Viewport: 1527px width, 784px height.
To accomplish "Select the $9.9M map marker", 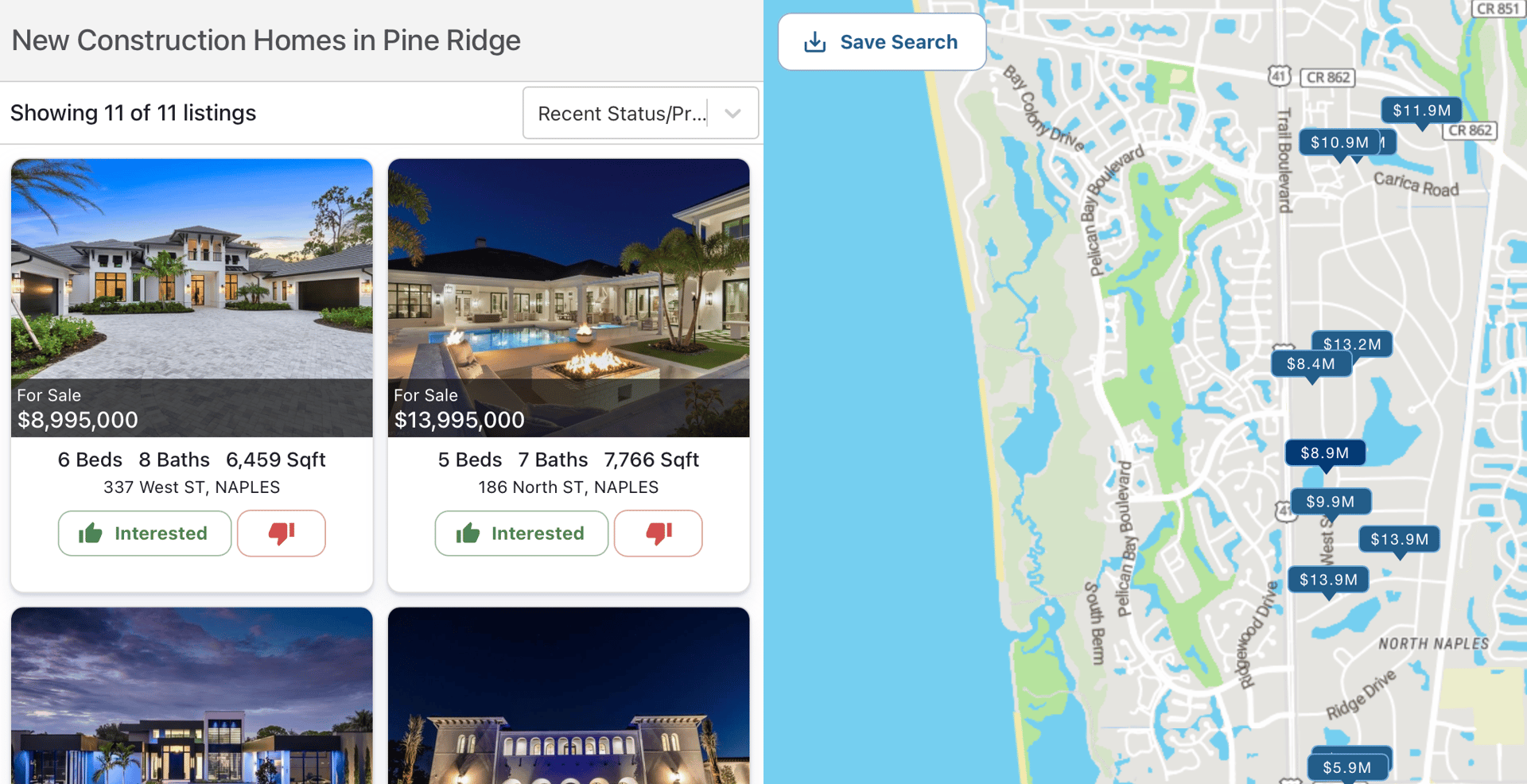I will [1330, 502].
